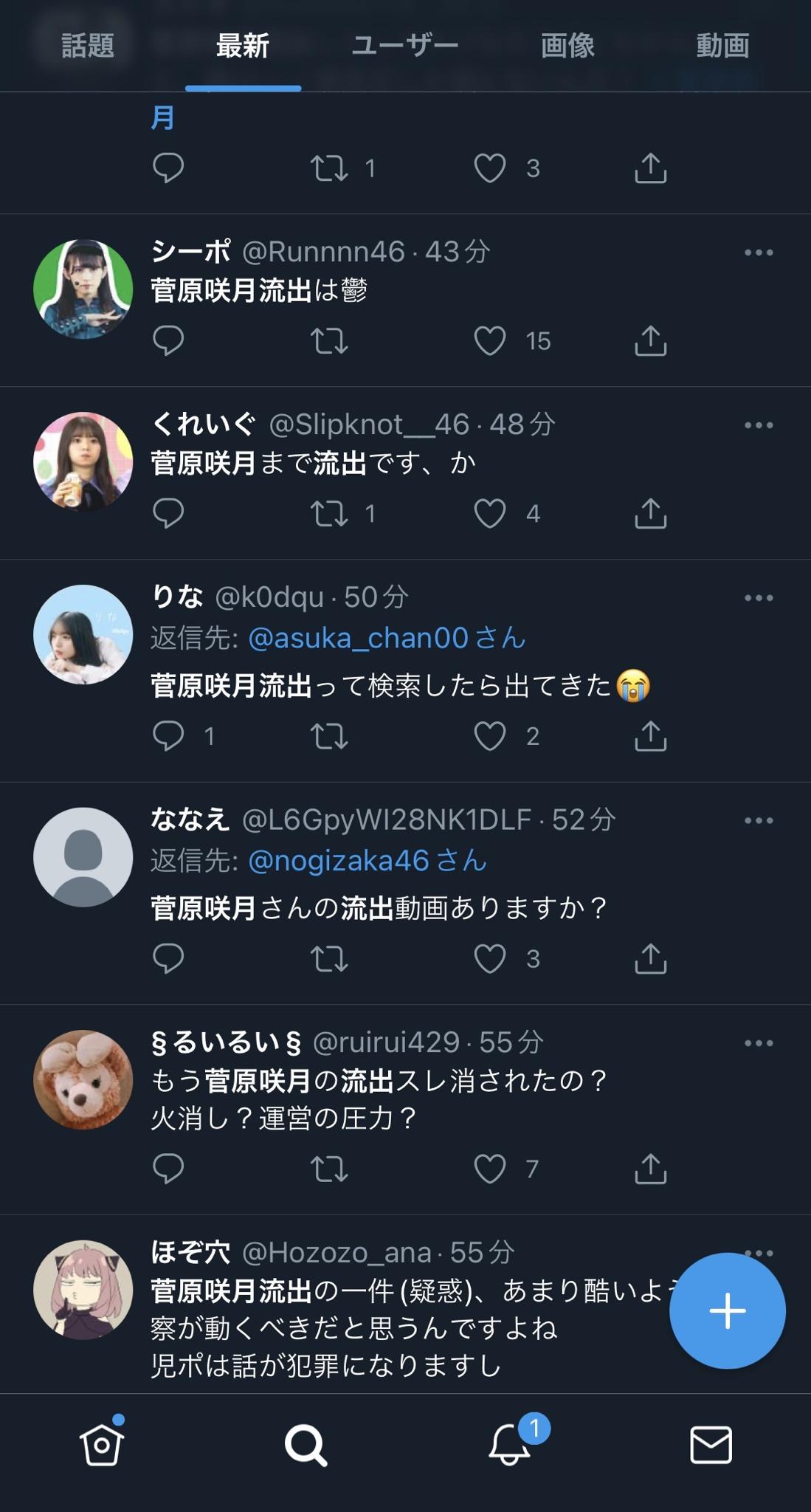The image size is (811, 1512).
Task: Retweet the post by くれいぐ
Action: click(x=329, y=513)
